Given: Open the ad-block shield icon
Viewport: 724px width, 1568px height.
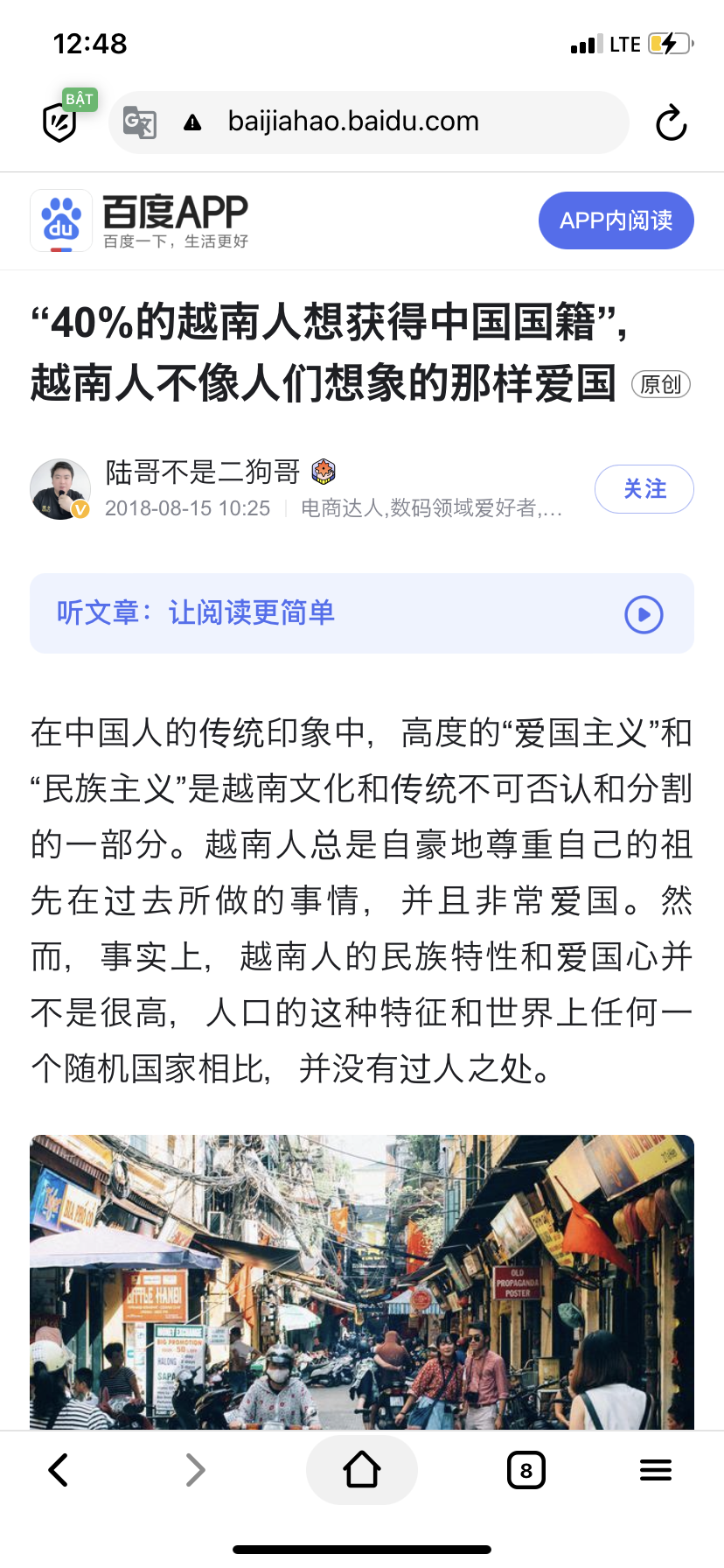Looking at the screenshot, I should (x=60, y=122).
